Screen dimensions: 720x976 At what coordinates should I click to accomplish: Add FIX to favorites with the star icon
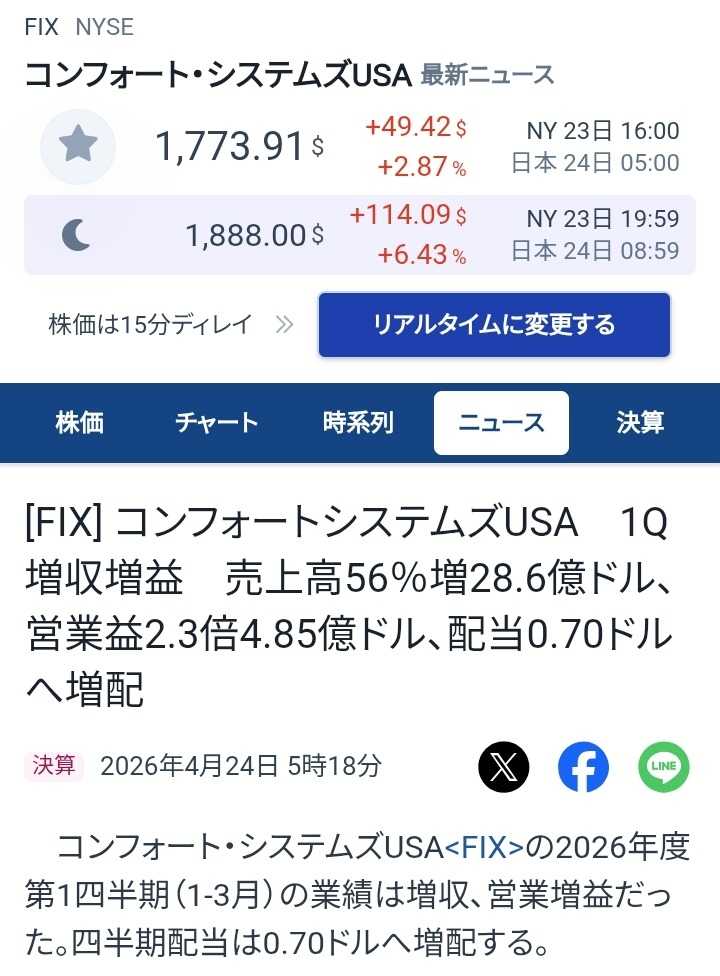click(x=77, y=146)
